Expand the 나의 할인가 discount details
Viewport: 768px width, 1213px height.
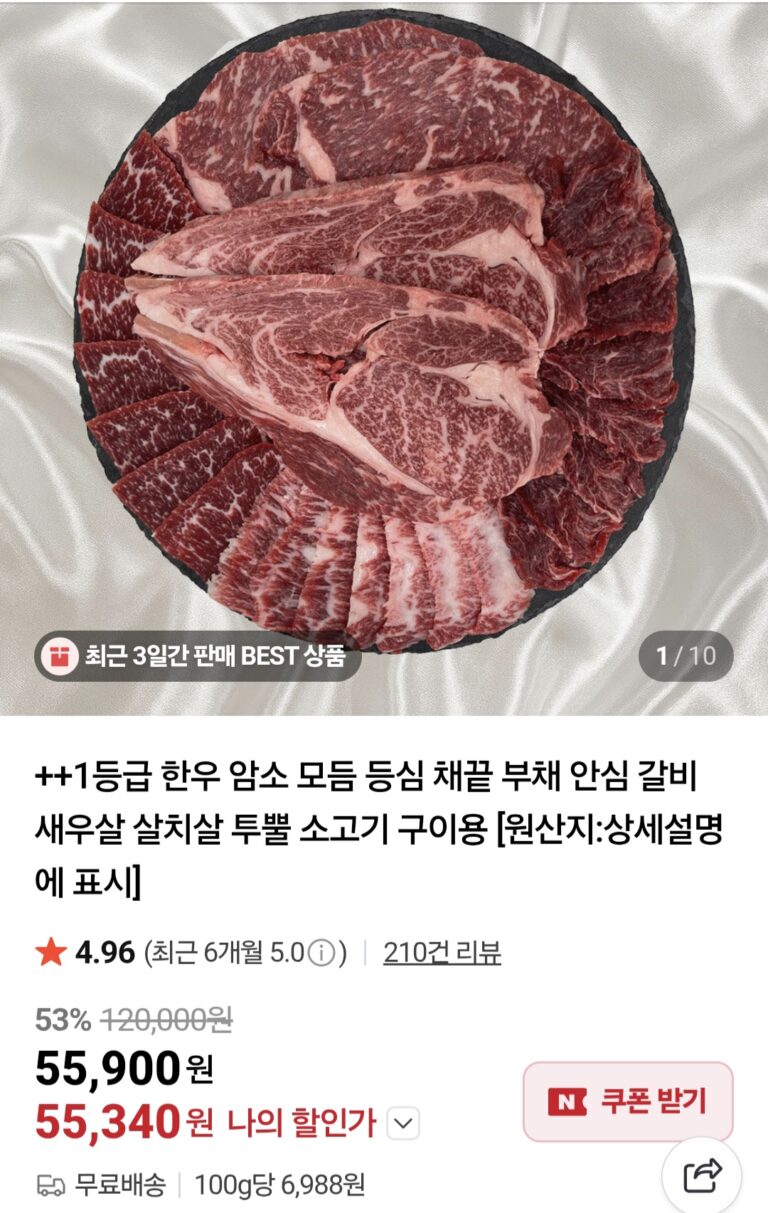[x=403, y=1123]
